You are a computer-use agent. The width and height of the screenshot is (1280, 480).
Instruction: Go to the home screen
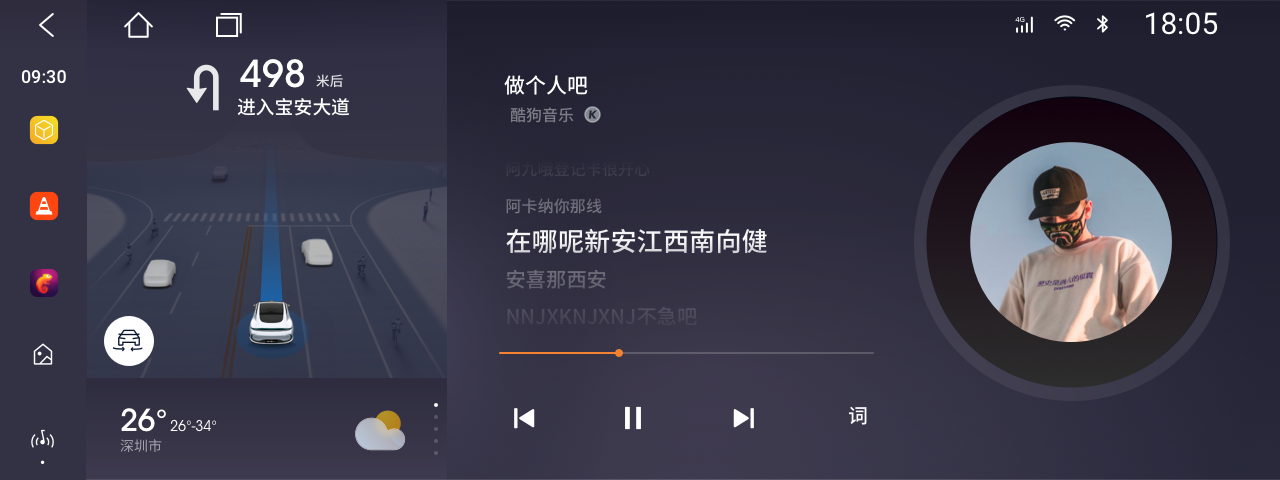tap(138, 25)
